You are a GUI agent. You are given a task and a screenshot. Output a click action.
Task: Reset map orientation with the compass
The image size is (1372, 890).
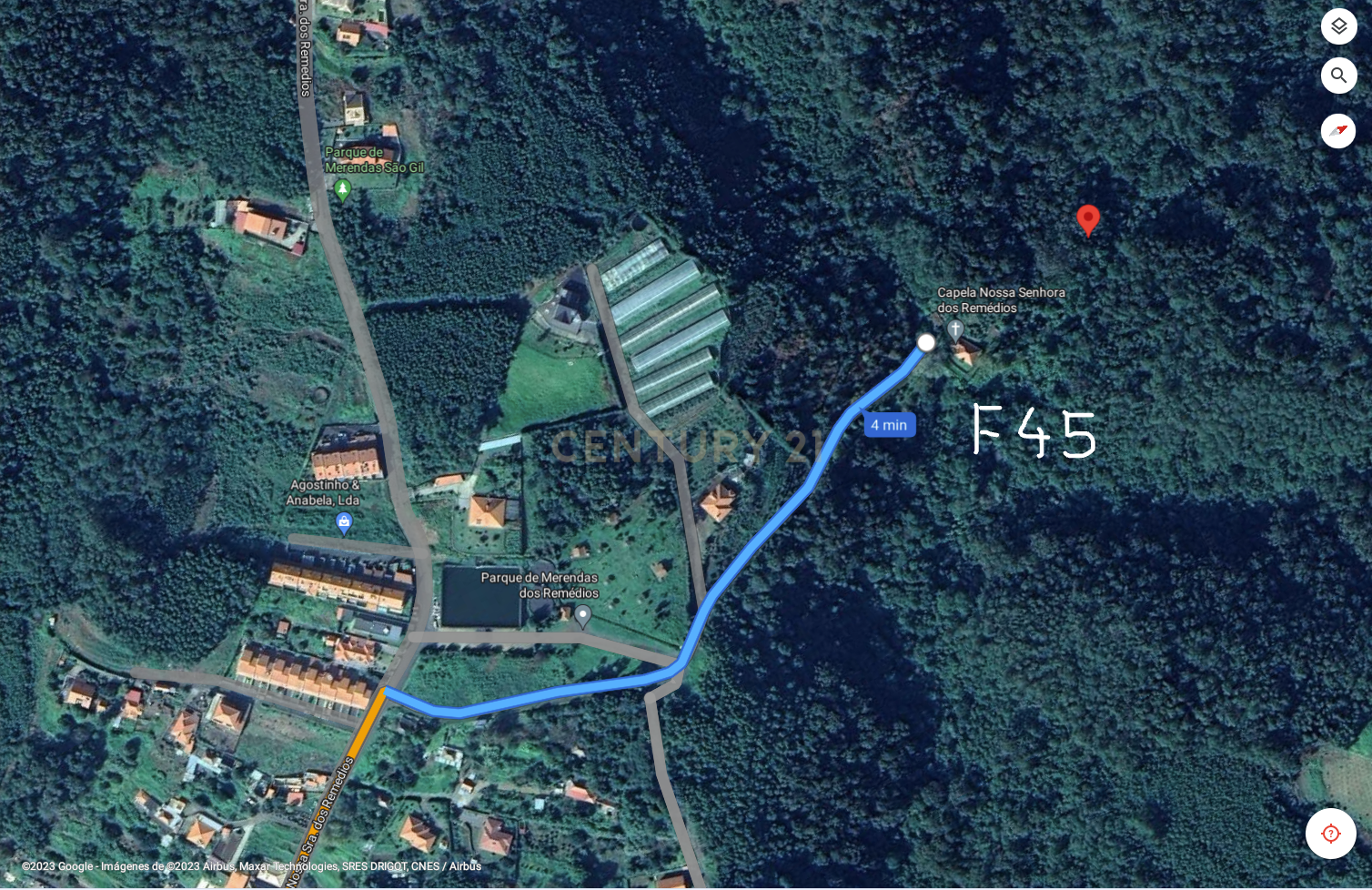coord(1338,131)
